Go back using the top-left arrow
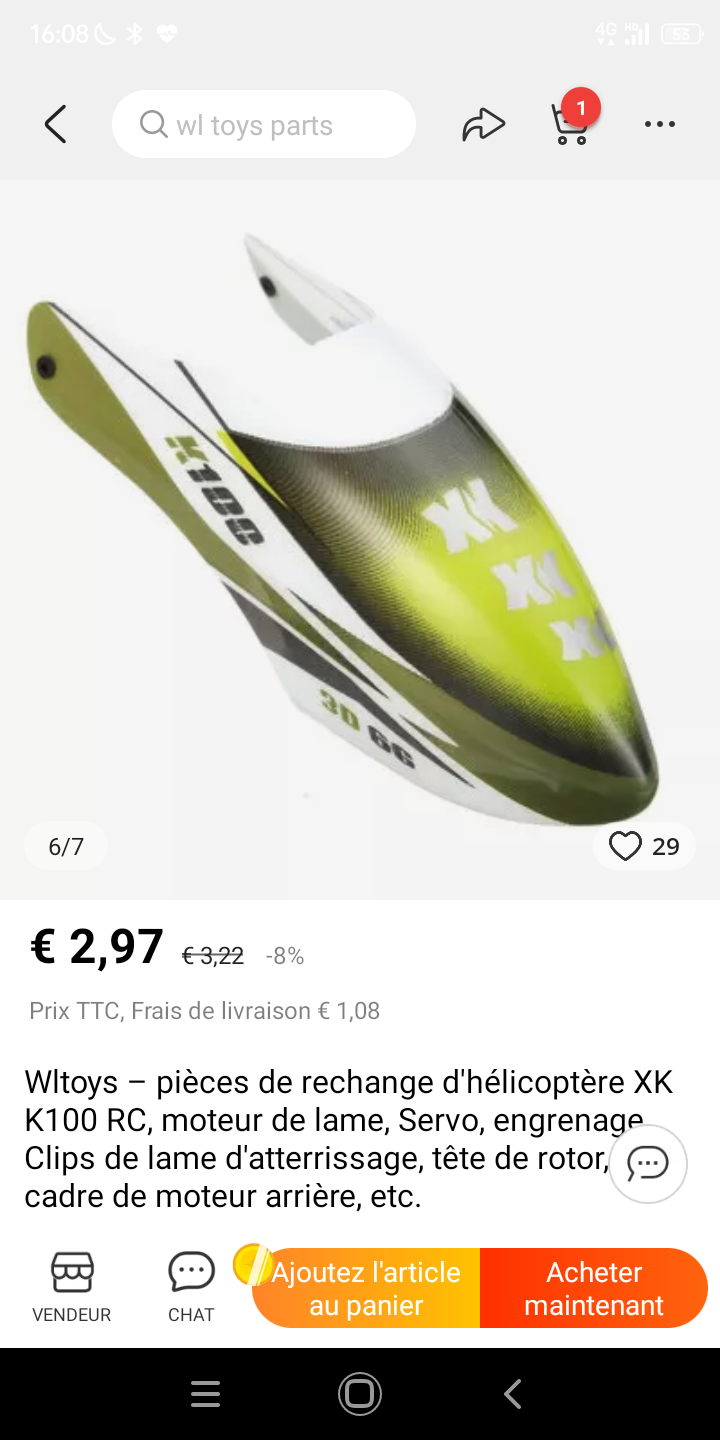Viewport: 720px width, 1440px height. tap(56, 125)
